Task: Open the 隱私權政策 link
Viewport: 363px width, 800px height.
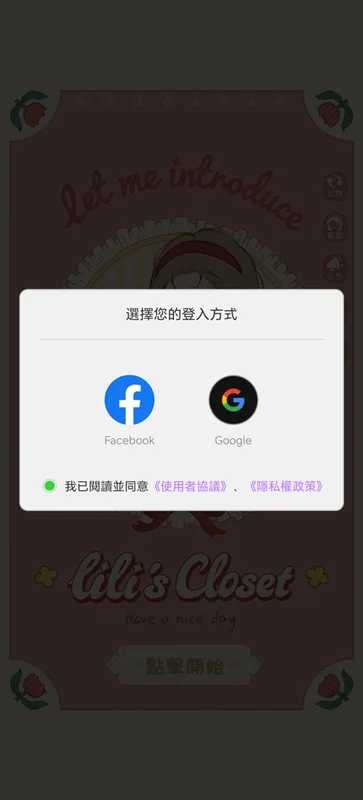Action: (x=286, y=486)
